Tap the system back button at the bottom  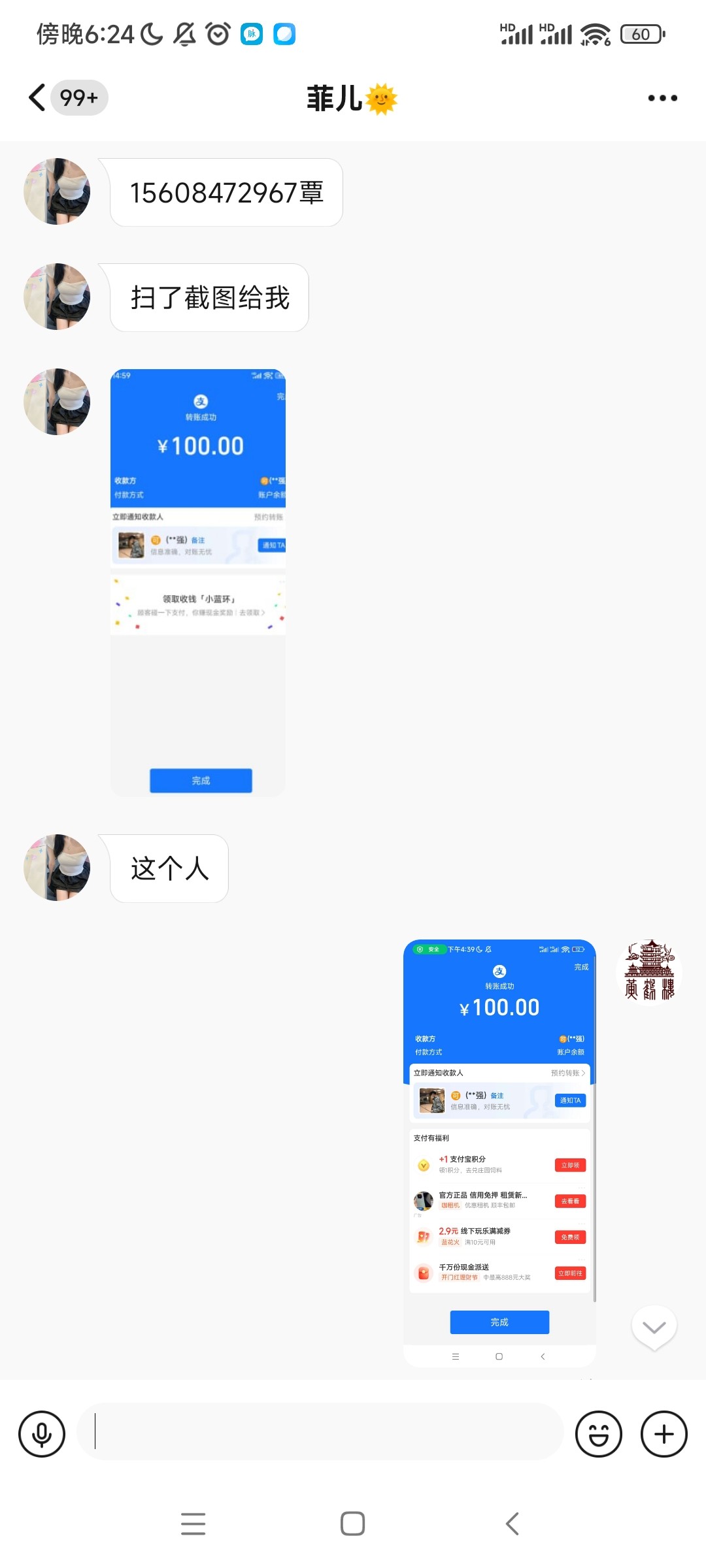pos(513,1524)
